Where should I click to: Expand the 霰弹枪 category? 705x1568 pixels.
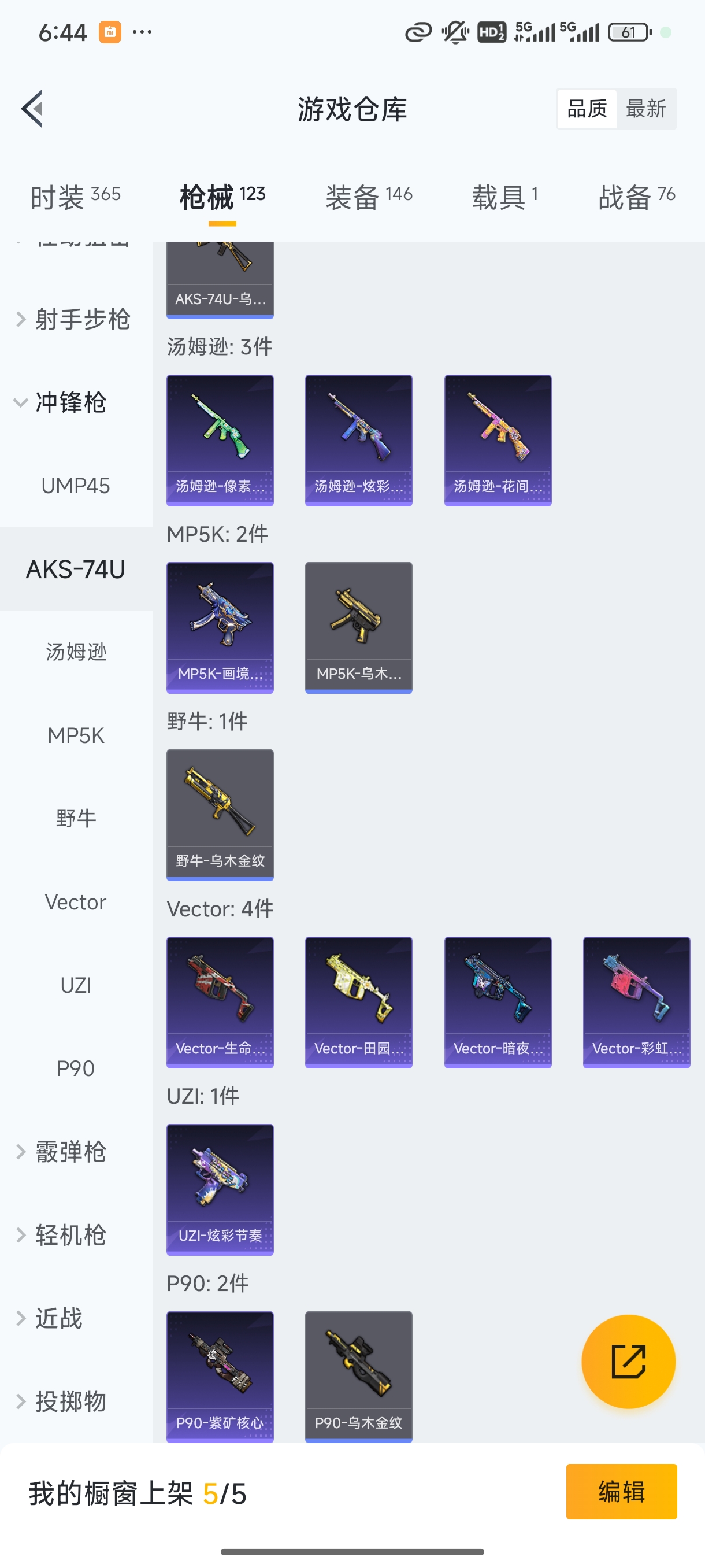61,1152
